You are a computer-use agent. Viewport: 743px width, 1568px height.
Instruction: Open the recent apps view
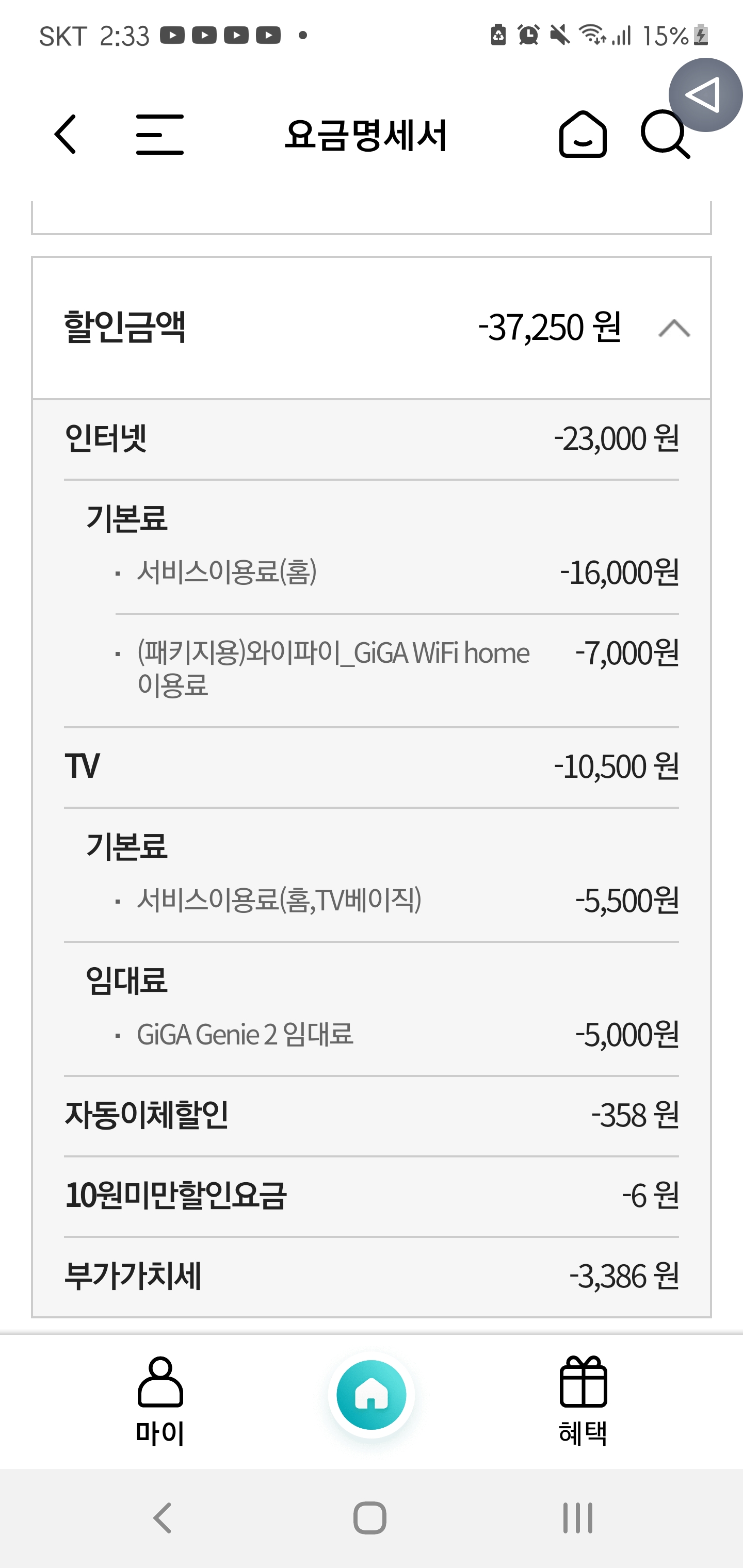click(577, 1517)
